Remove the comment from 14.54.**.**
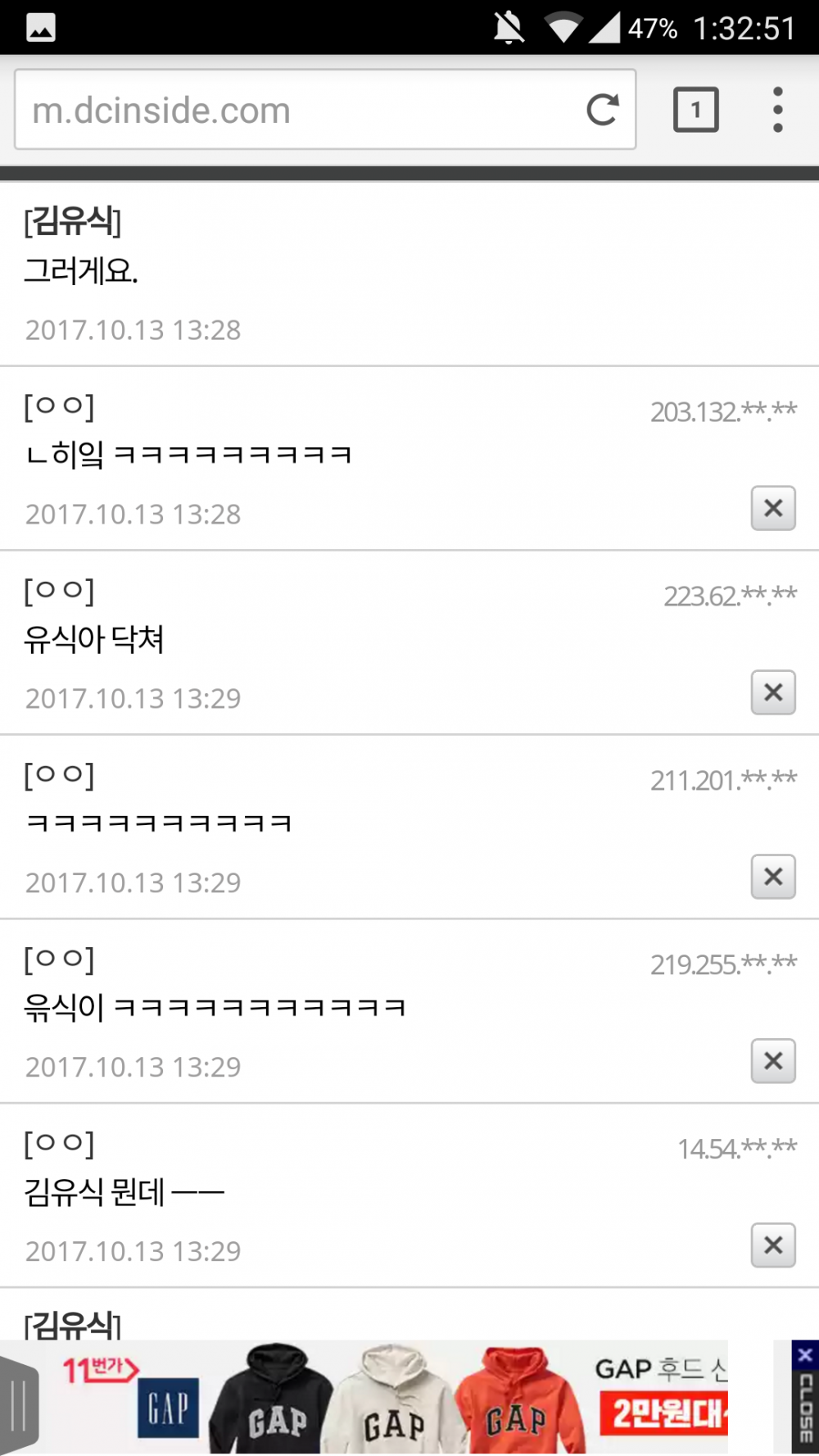 773,1245
